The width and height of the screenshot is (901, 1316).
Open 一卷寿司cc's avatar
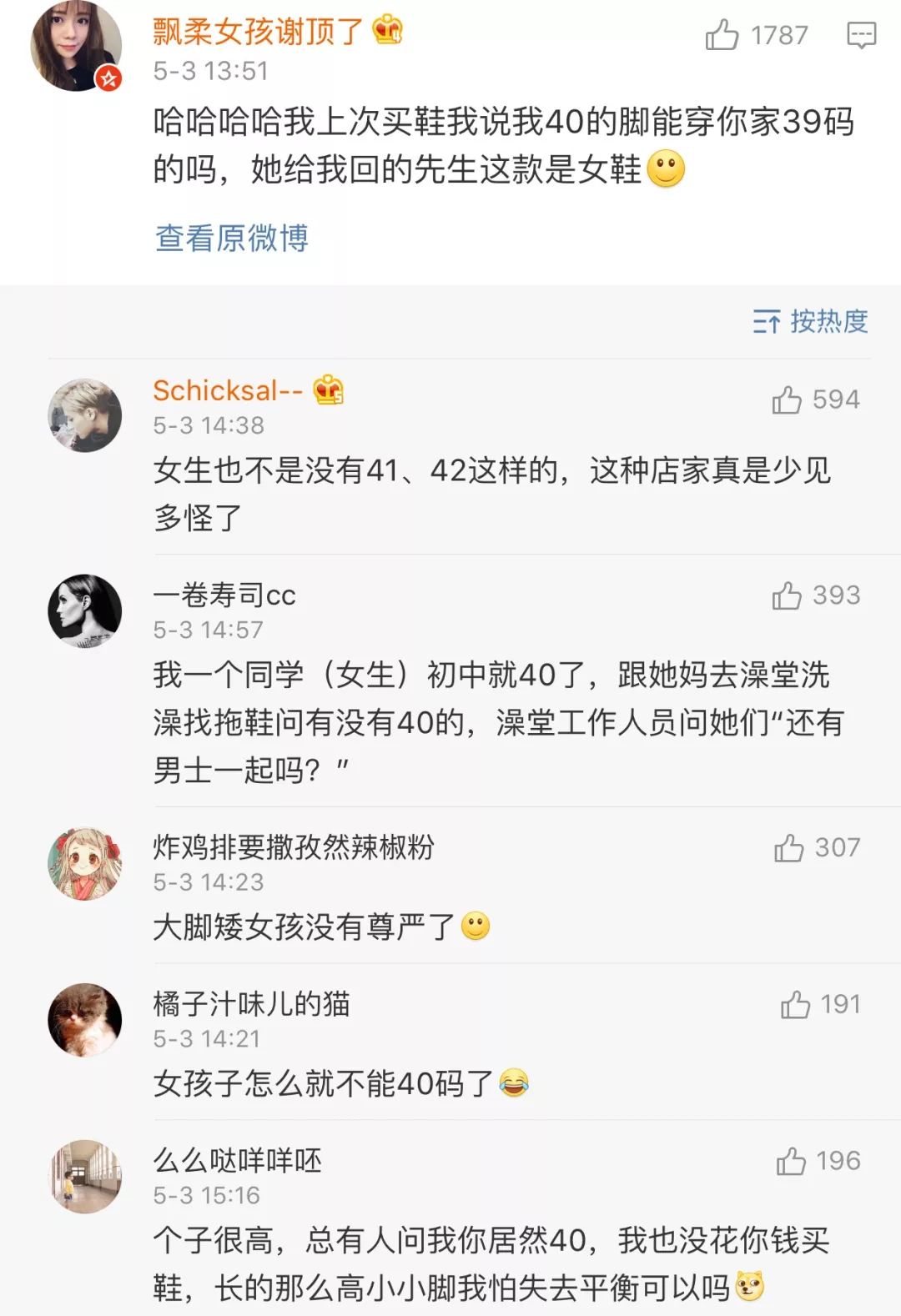click(x=84, y=610)
